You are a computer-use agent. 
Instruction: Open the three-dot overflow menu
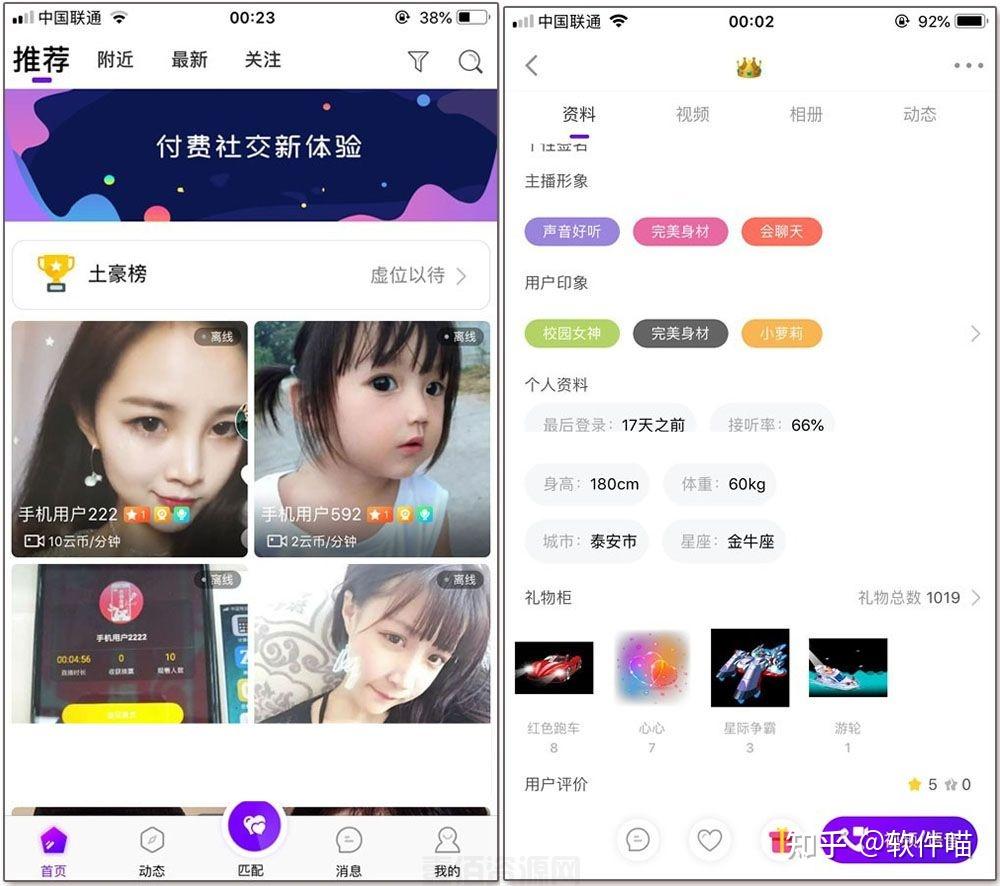[967, 66]
